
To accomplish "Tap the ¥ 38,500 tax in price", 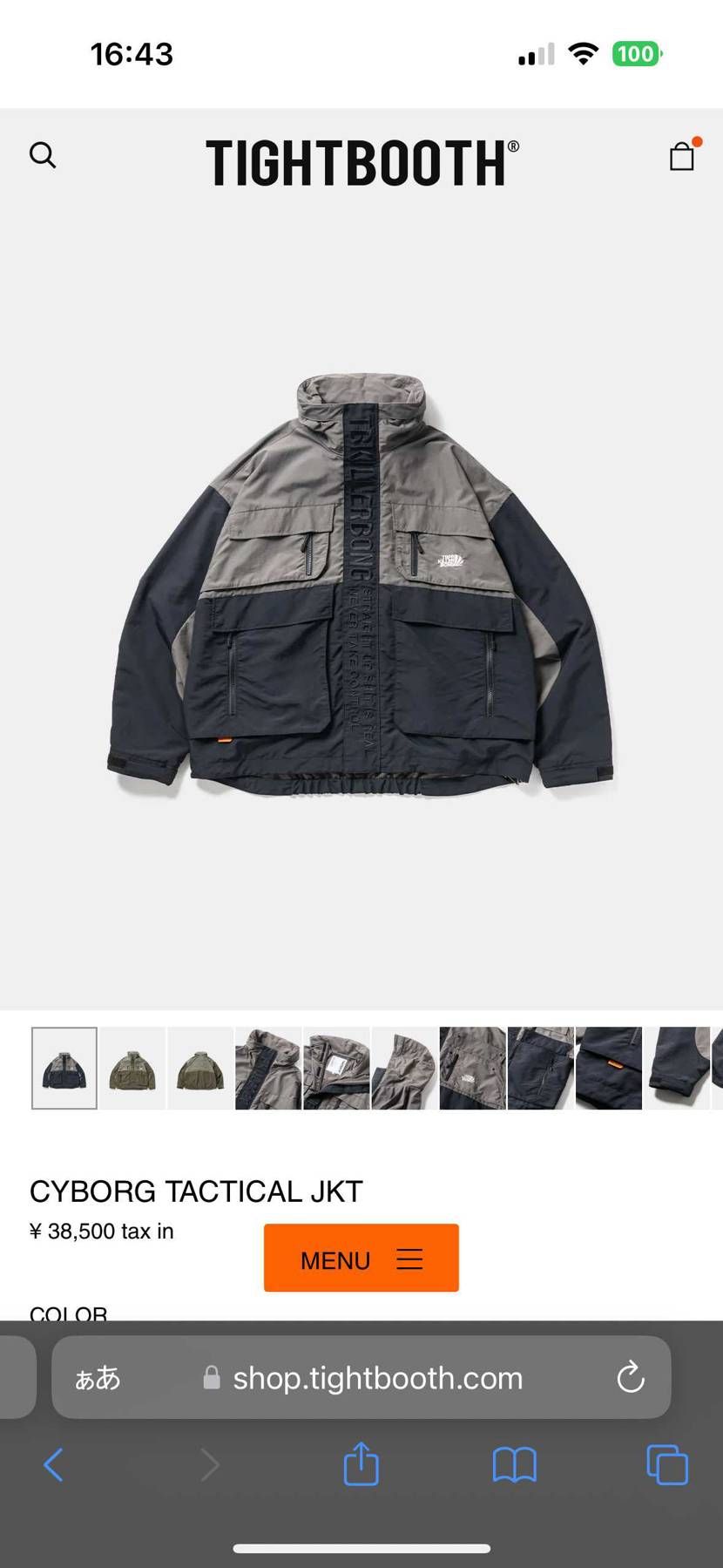I will click(101, 1231).
